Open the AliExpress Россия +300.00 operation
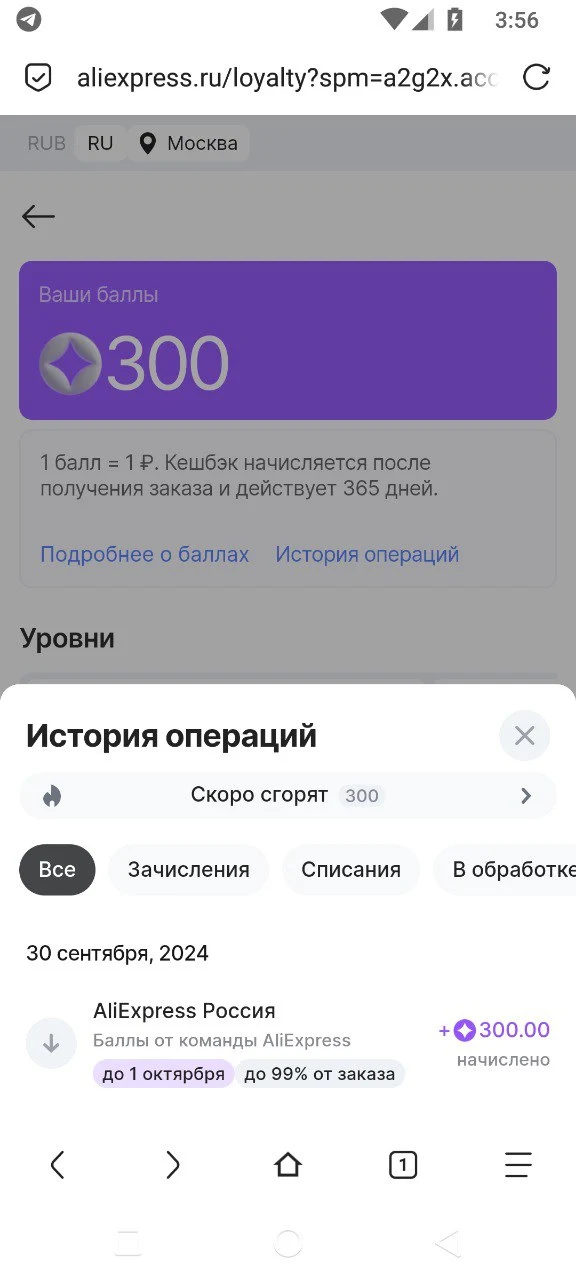Viewport: 576px width, 1280px height. pyautogui.click(x=288, y=1043)
